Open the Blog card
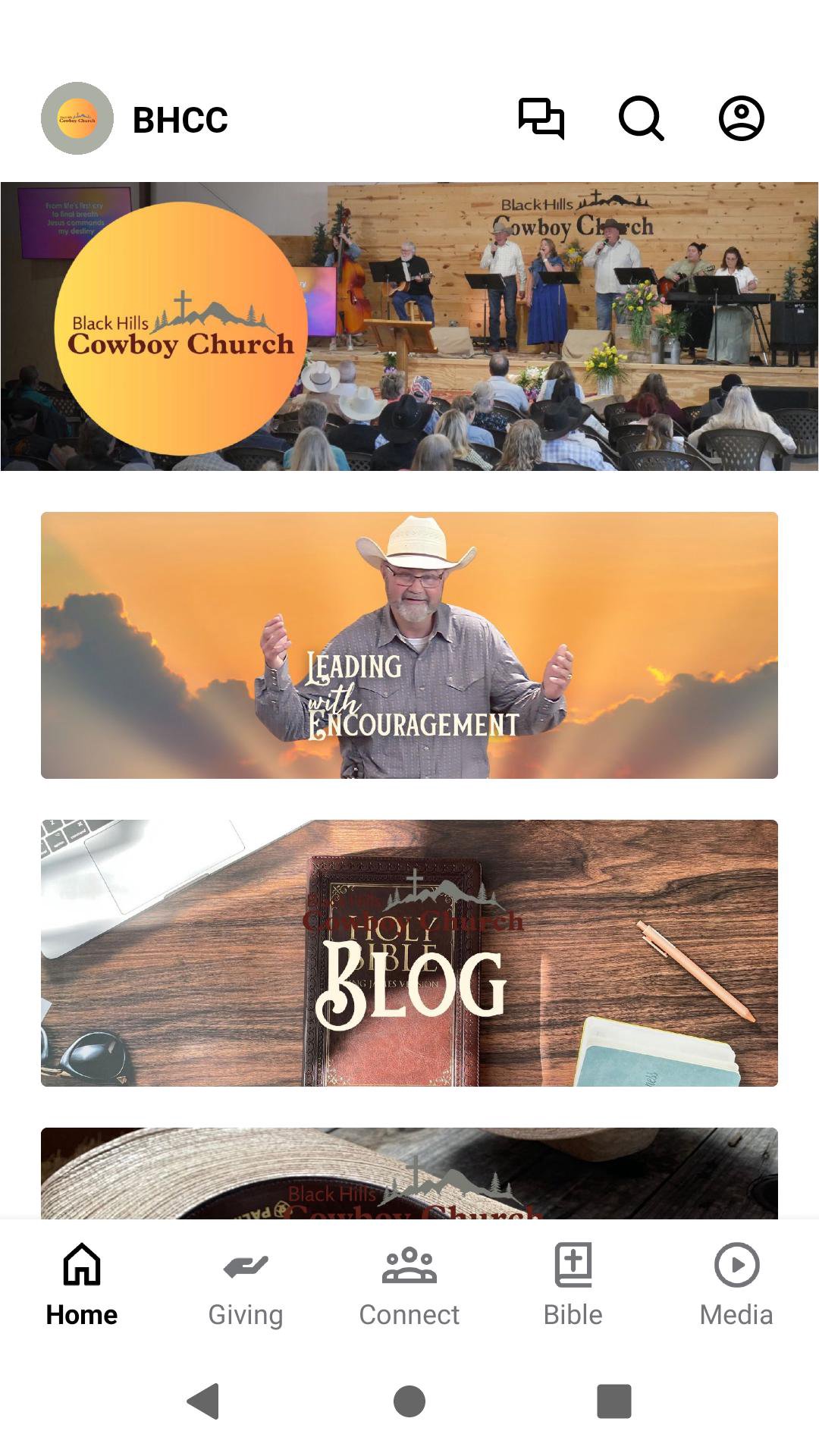This screenshot has height=1456, width=819. coord(409,952)
